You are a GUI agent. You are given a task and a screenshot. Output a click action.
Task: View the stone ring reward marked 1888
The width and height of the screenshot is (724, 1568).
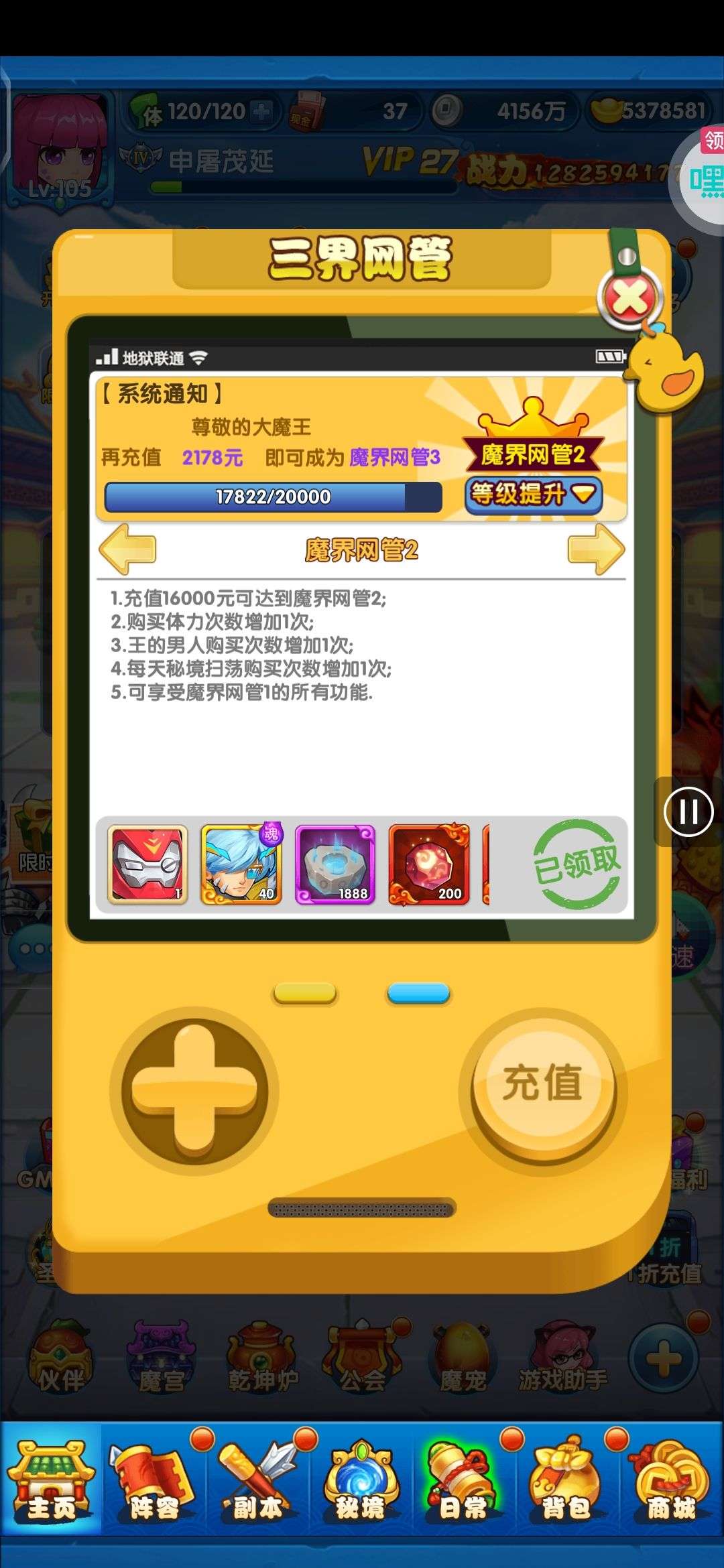pyautogui.click(x=335, y=865)
